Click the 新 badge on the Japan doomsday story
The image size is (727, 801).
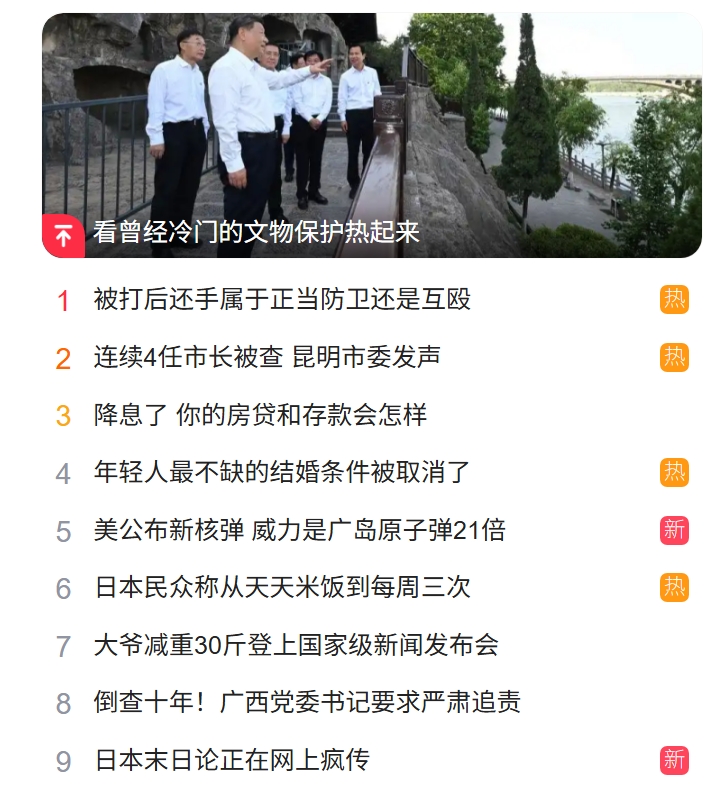coord(675,757)
